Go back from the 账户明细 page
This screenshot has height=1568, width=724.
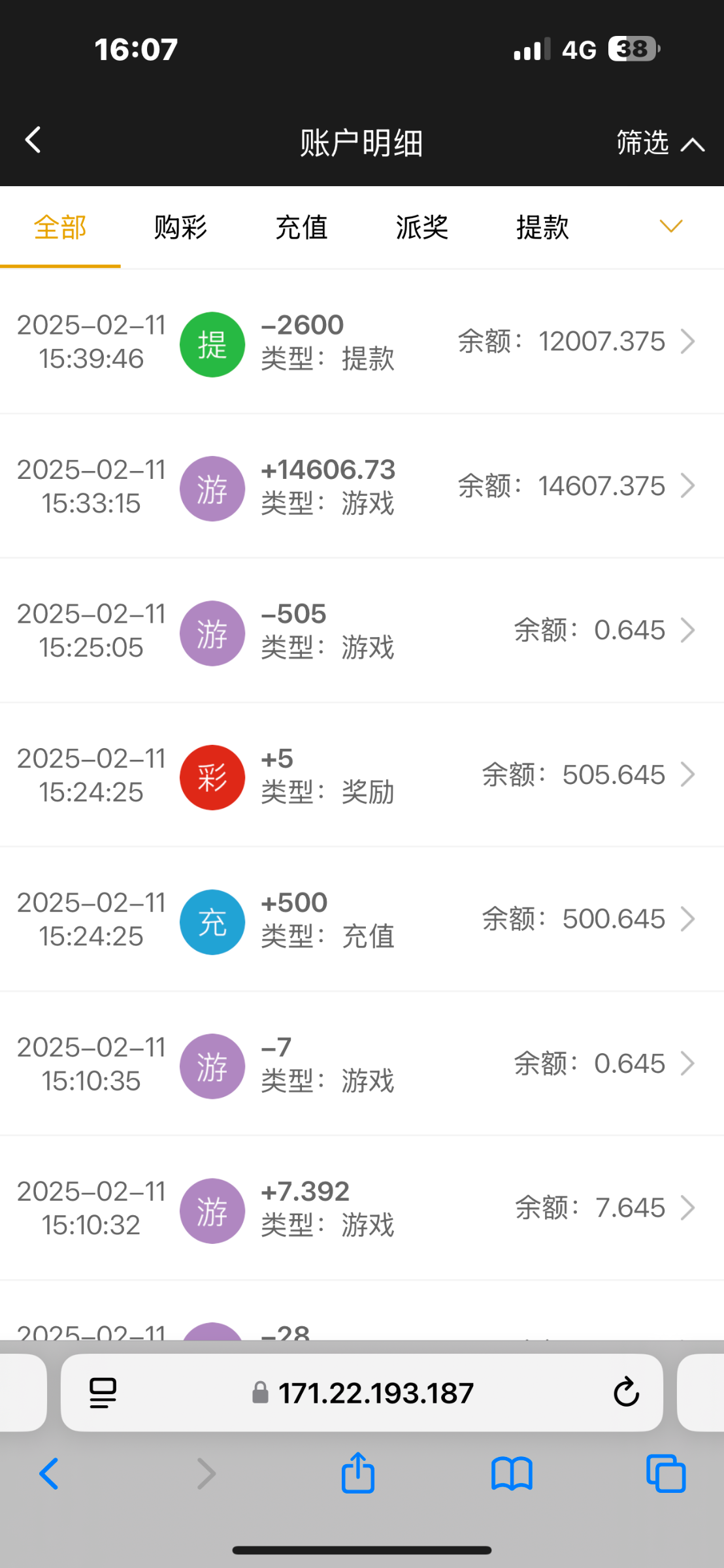point(33,140)
